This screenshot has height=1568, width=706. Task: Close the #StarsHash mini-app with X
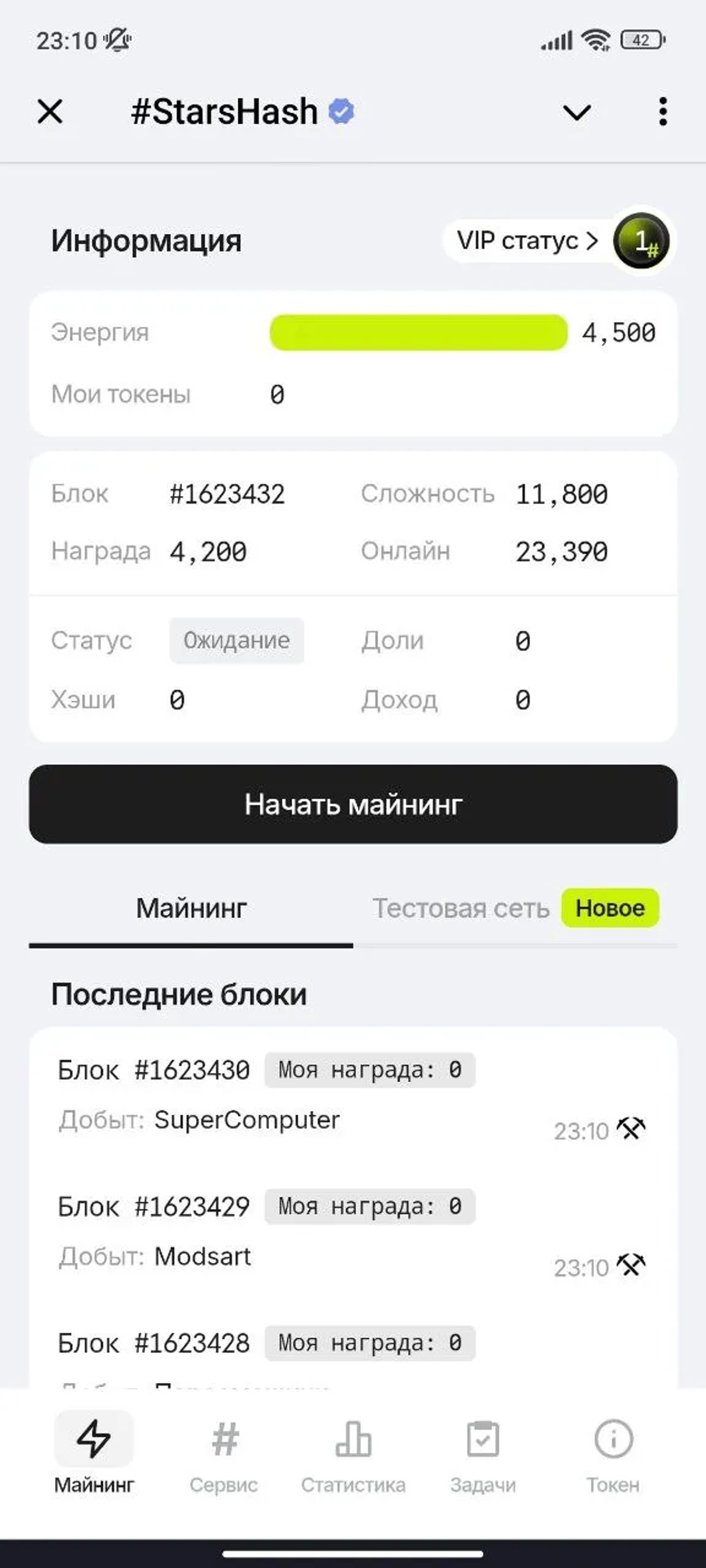[x=49, y=112]
